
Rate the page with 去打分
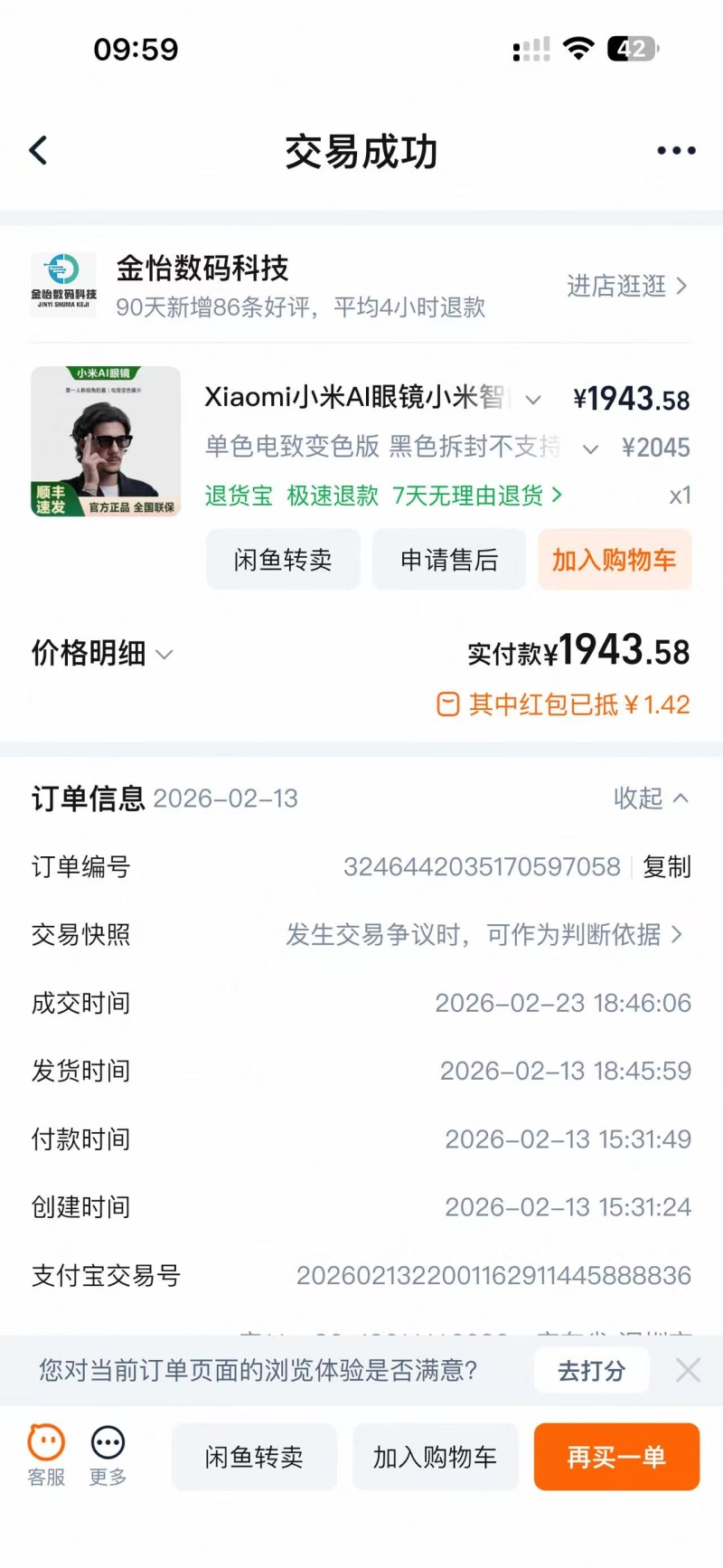coord(592,1371)
